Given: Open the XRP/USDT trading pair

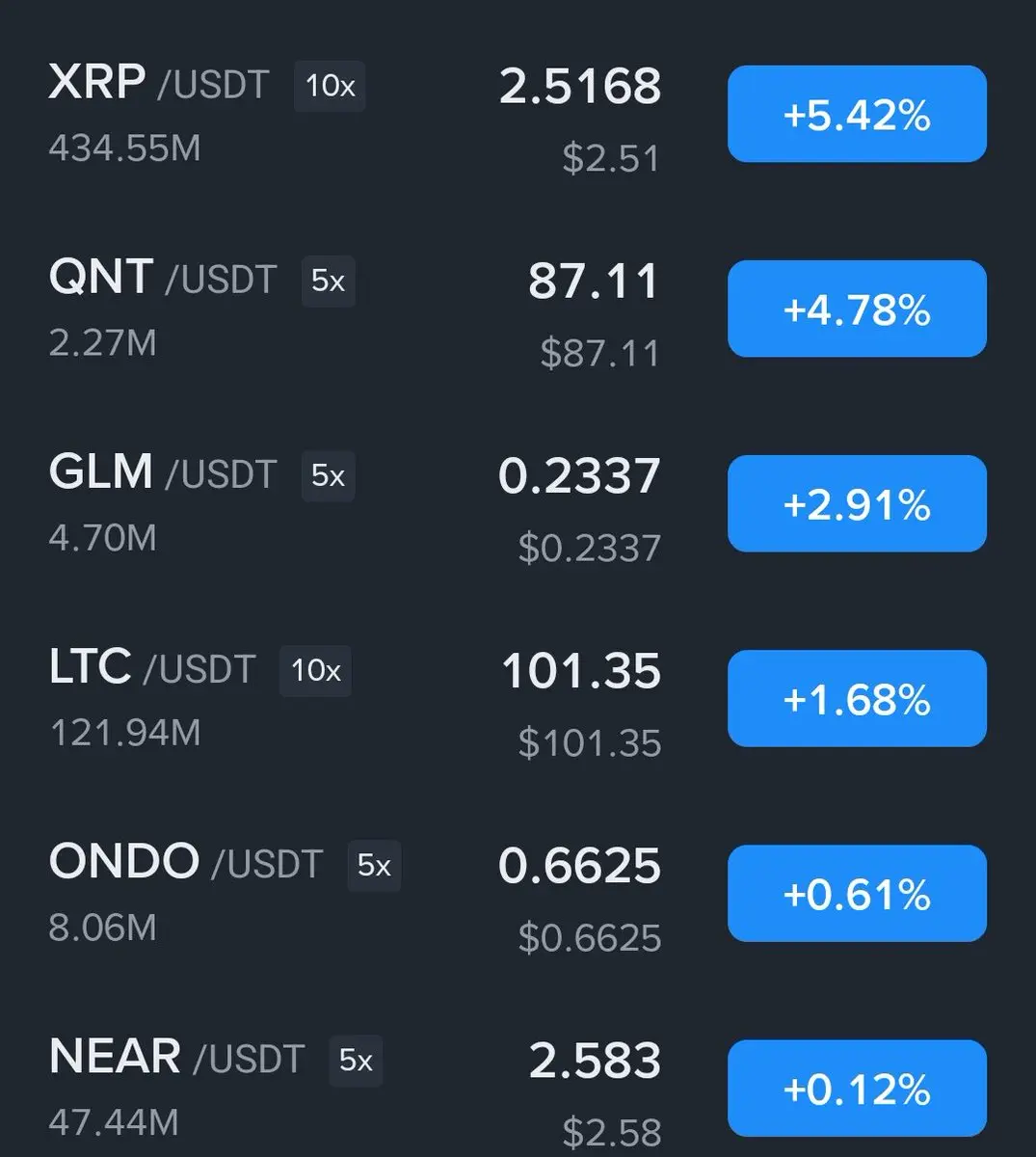Looking at the screenshot, I should [x=159, y=85].
